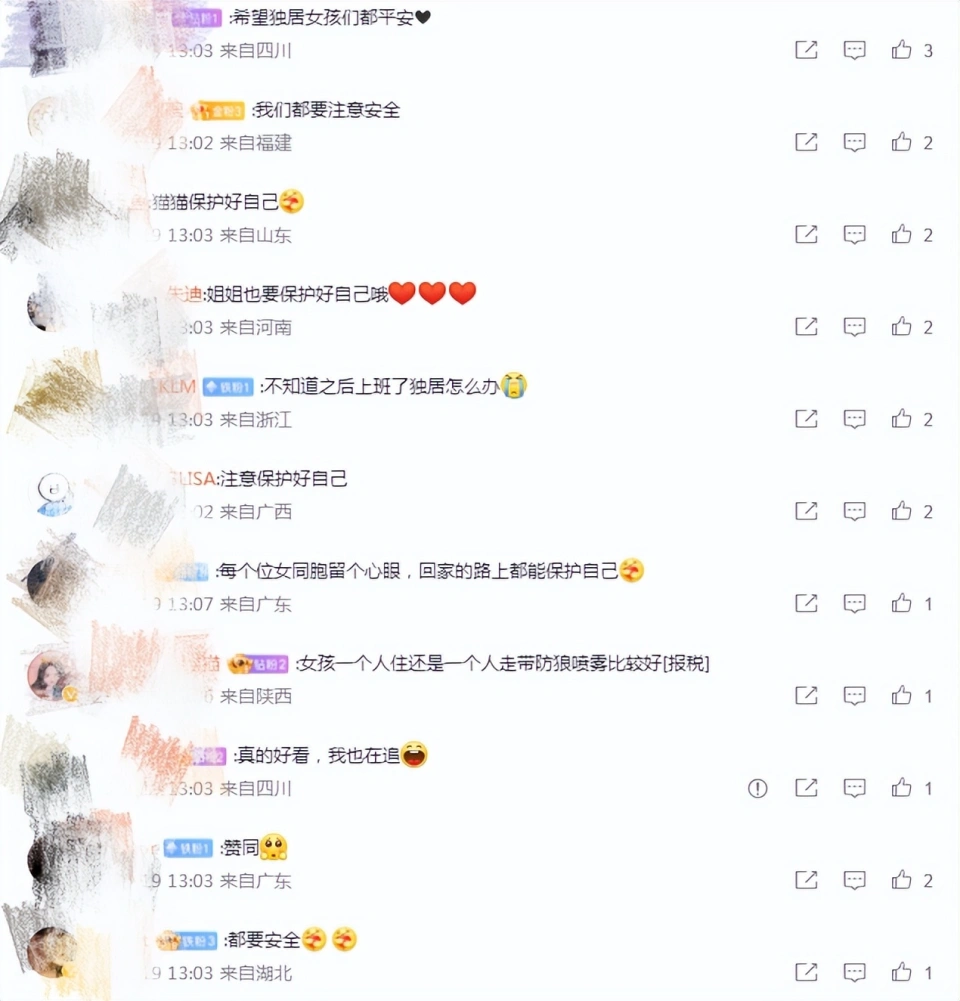This screenshot has height=1001, width=960.
Task: Repost the comment 希望独居女孩们都平安
Action: point(806,50)
